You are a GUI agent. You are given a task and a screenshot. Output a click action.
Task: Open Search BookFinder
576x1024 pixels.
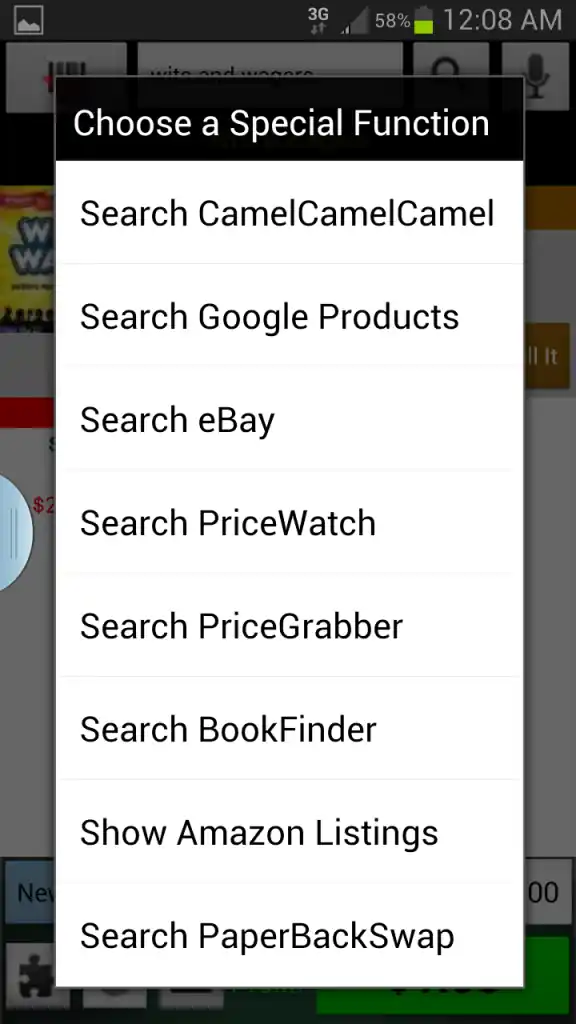tap(289, 729)
